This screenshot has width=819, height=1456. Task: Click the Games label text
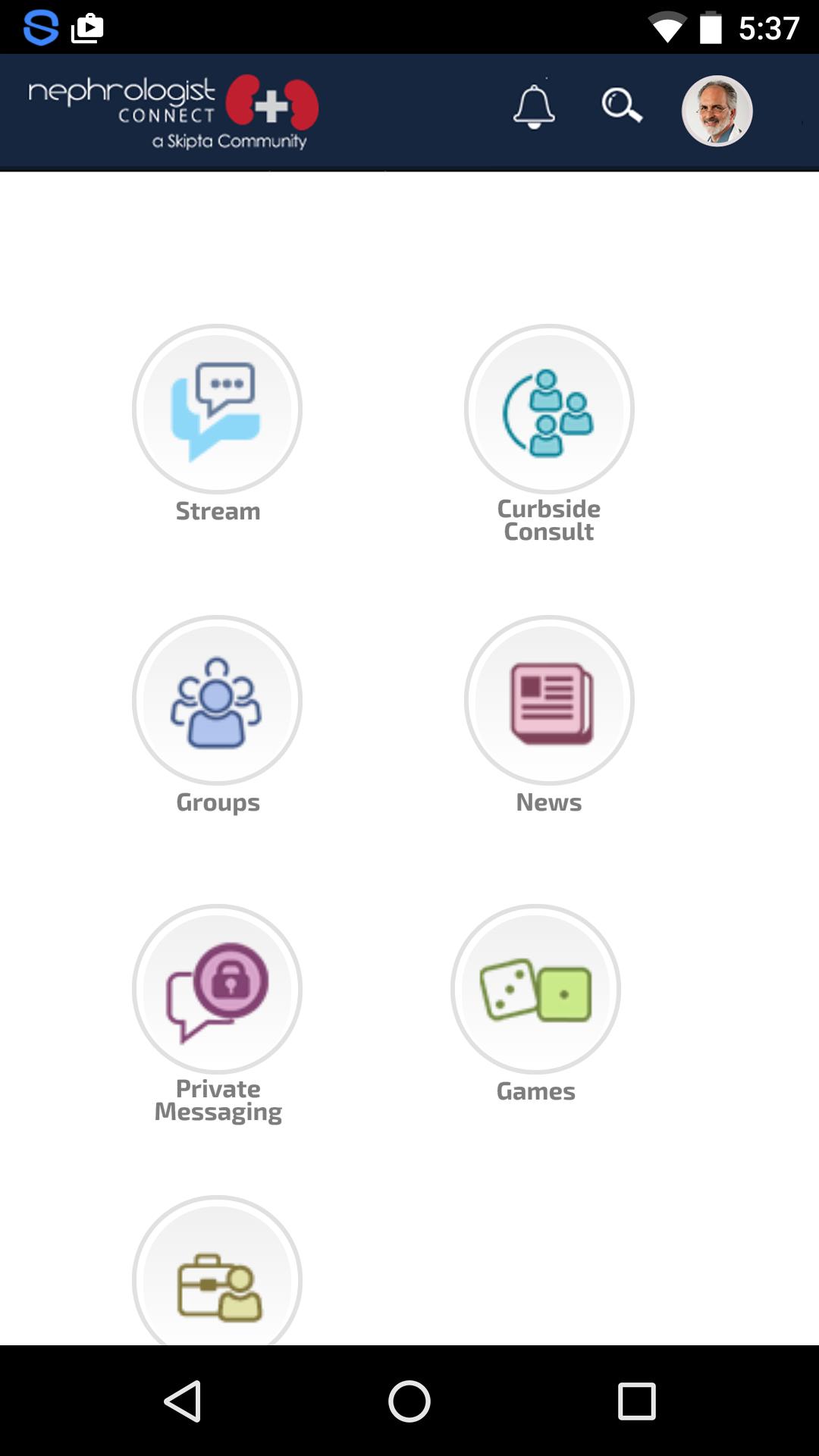[536, 1091]
